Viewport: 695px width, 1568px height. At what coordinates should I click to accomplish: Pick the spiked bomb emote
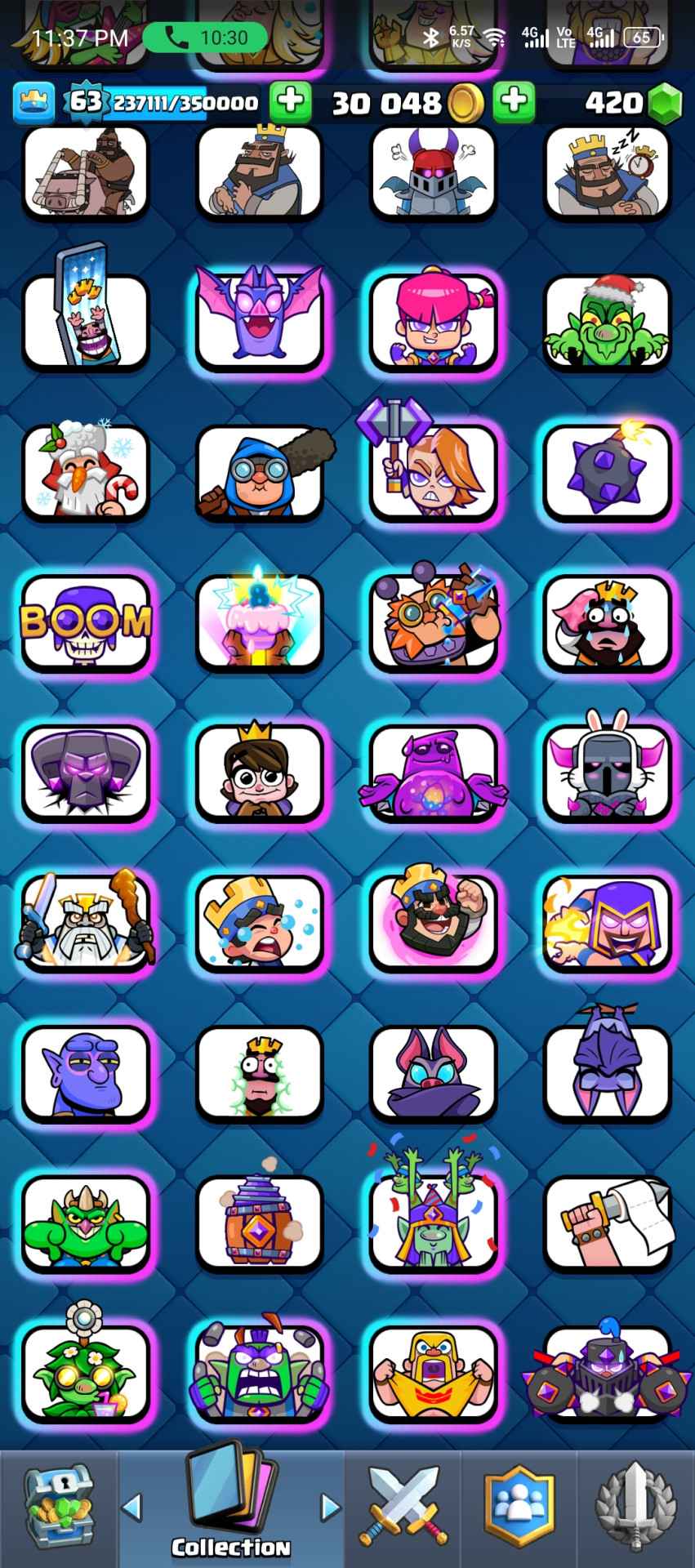point(607,472)
